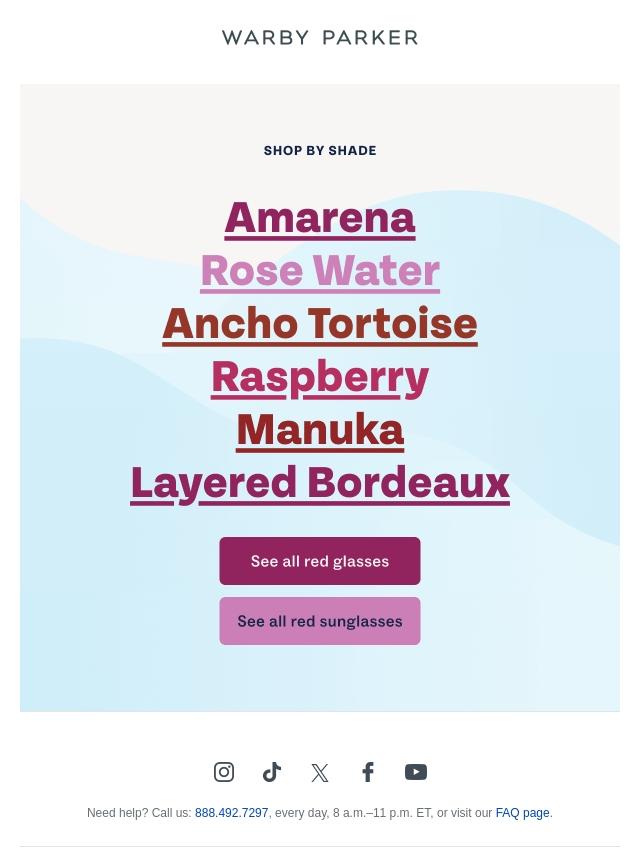Go to the X profile
The height and width of the screenshot is (854, 640).
tap(320, 772)
